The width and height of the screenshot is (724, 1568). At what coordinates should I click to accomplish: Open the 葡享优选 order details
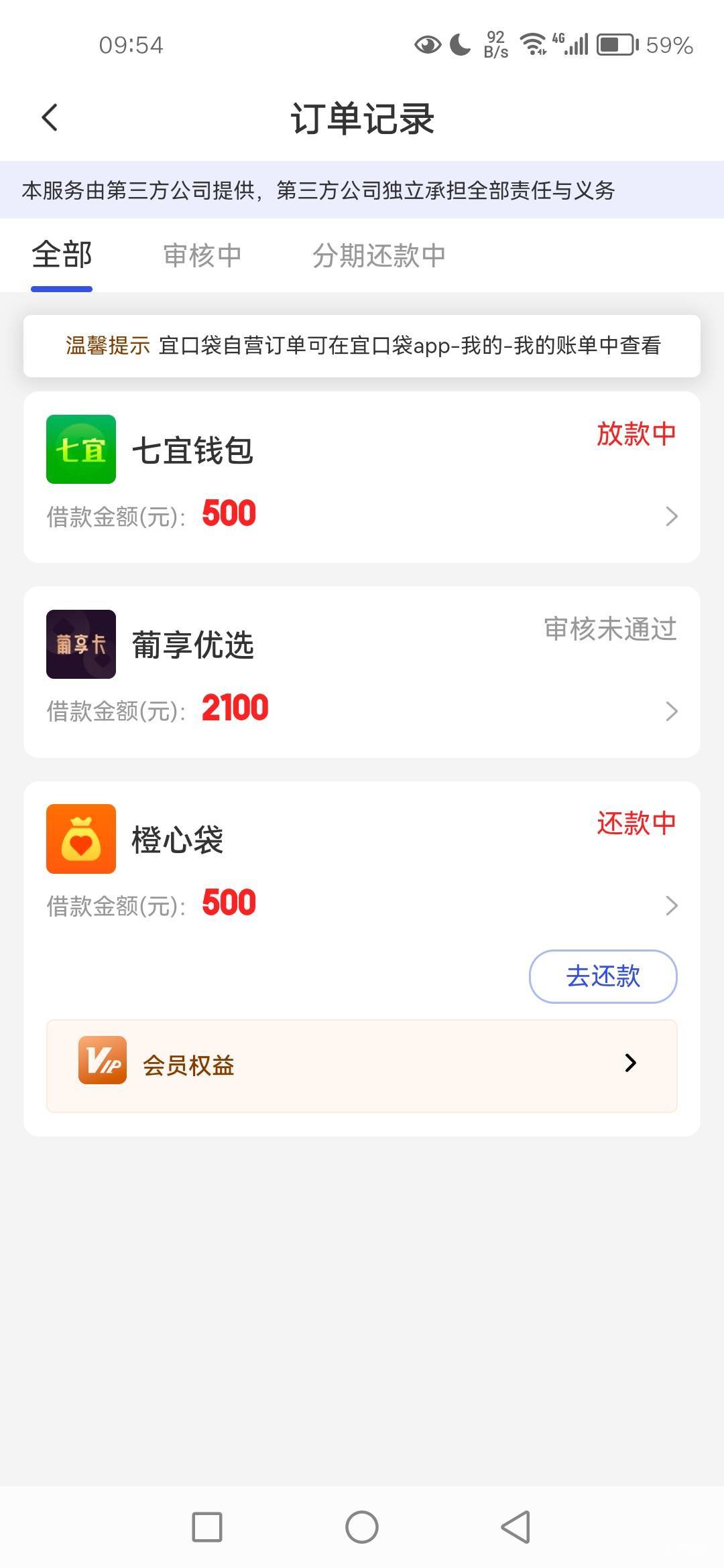pyautogui.click(x=362, y=672)
